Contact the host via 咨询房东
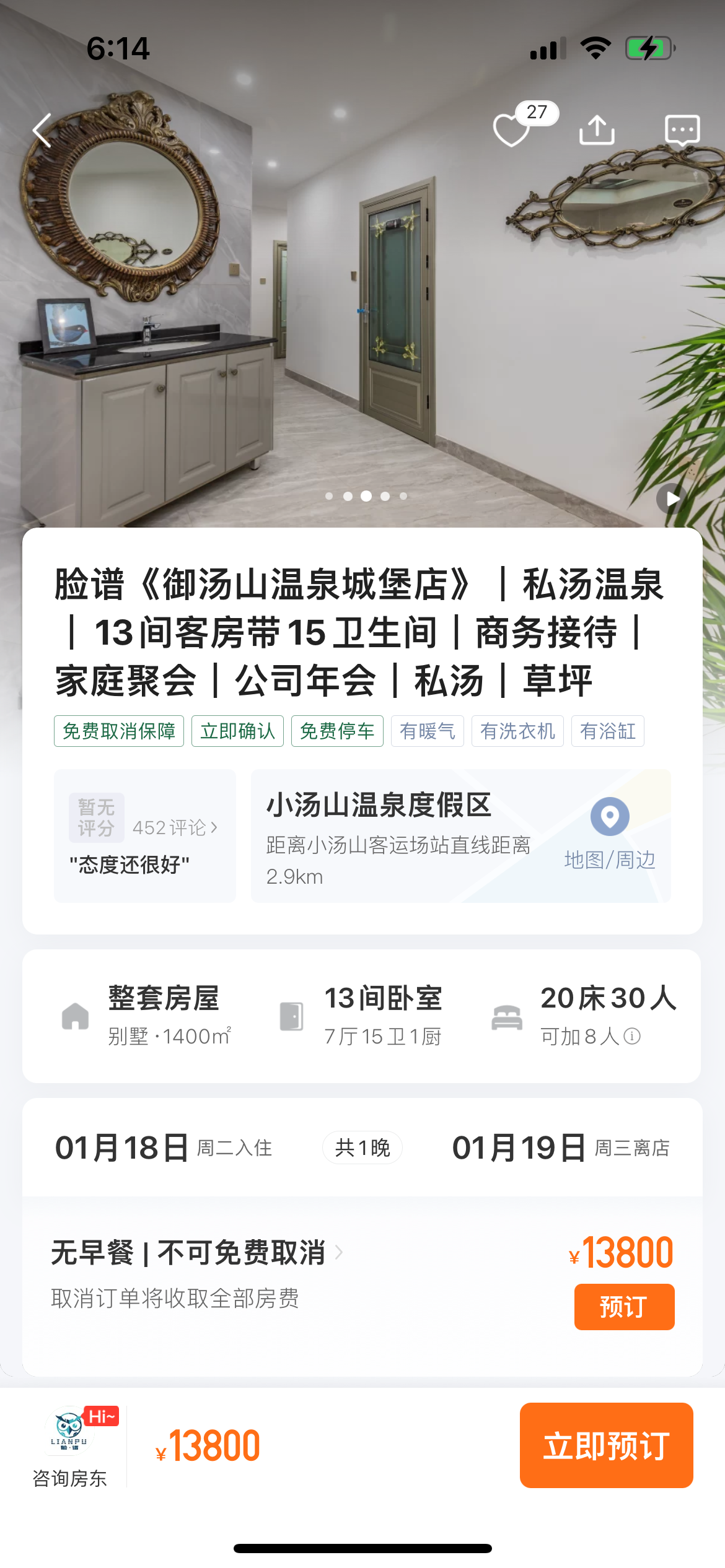725x1568 pixels. (x=70, y=1447)
